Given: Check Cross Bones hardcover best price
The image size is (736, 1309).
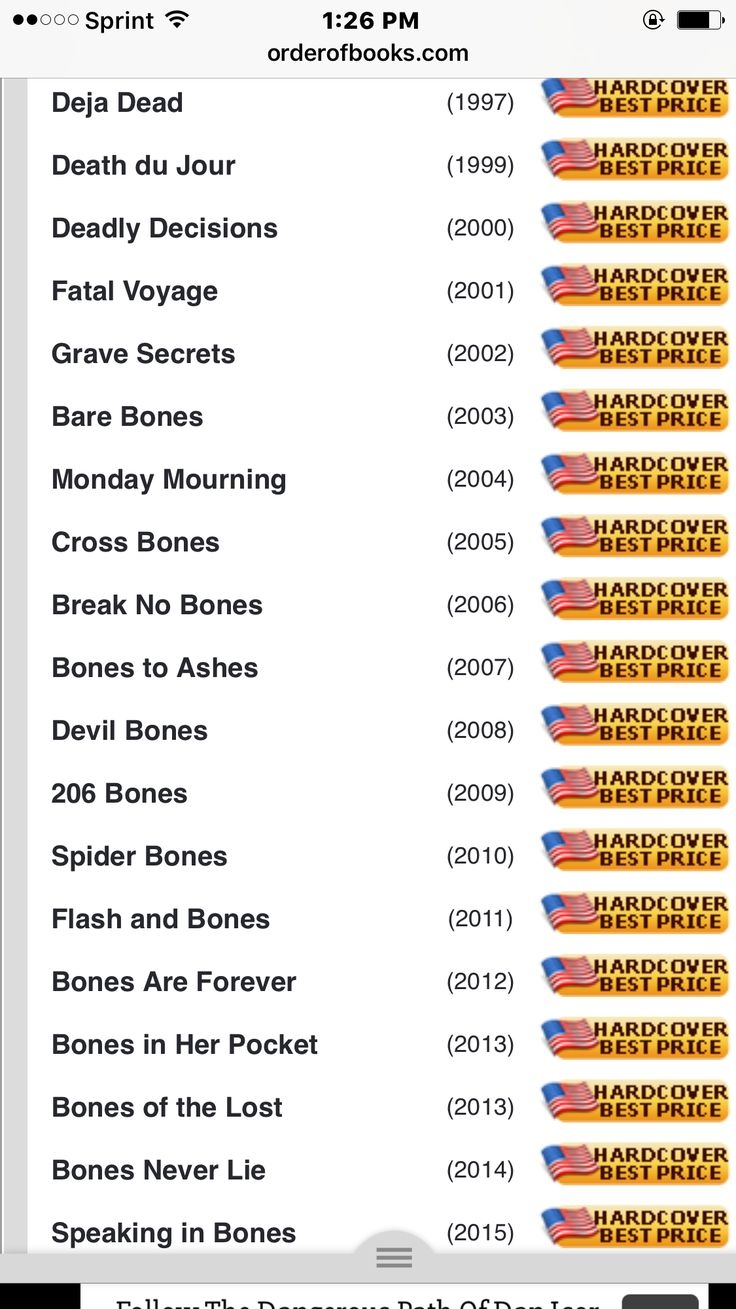Looking at the screenshot, I should (635, 536).
